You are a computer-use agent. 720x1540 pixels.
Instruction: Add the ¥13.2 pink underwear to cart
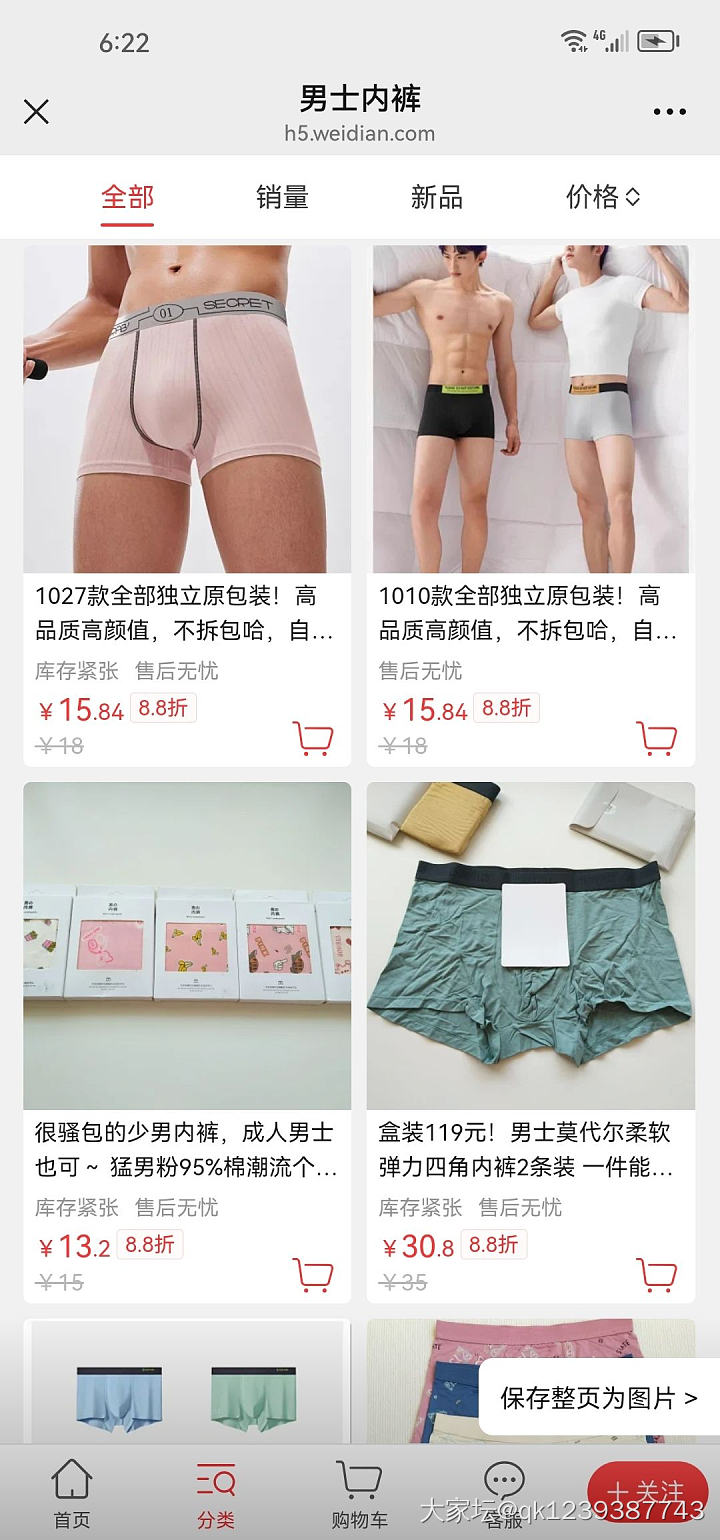[314, 1275]
